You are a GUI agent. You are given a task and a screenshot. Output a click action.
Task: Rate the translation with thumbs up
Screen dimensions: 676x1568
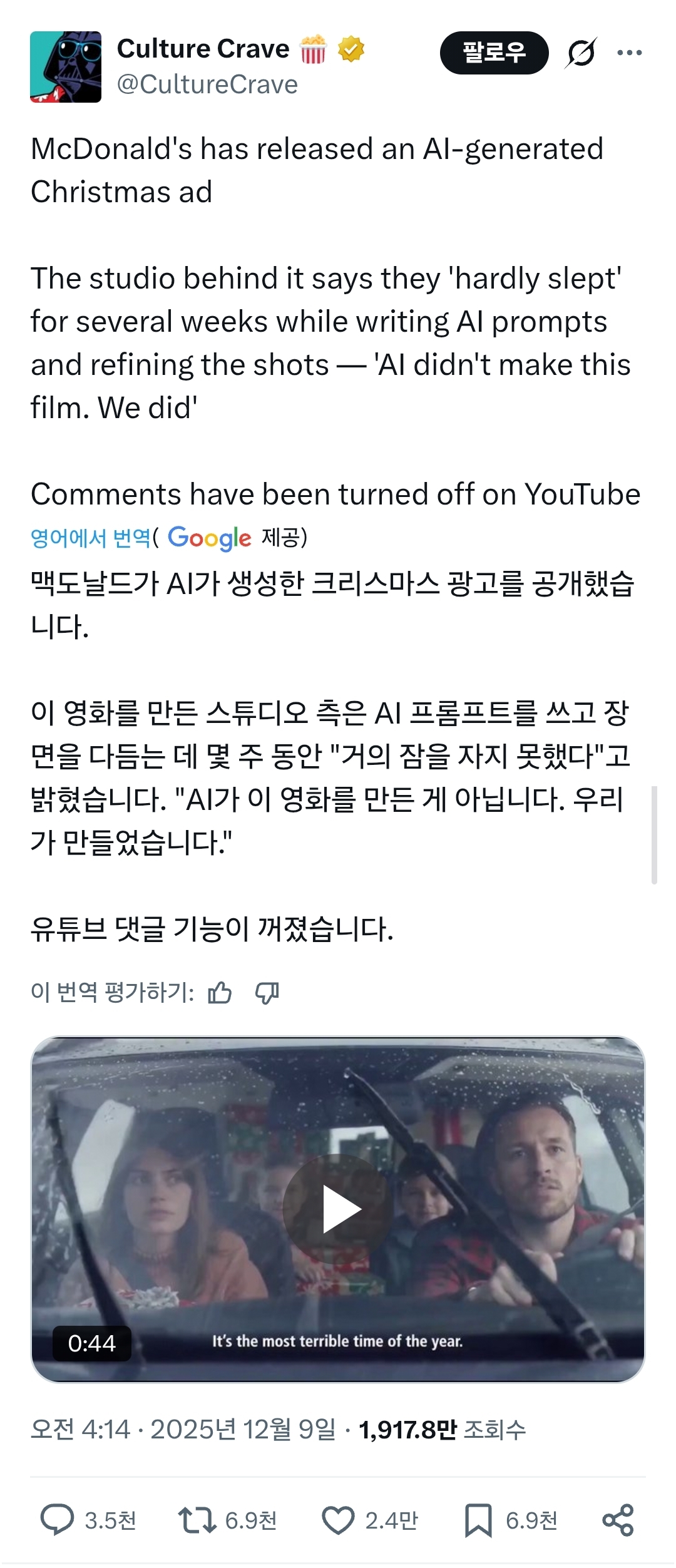pyautogui.click(x=220, y=993)
